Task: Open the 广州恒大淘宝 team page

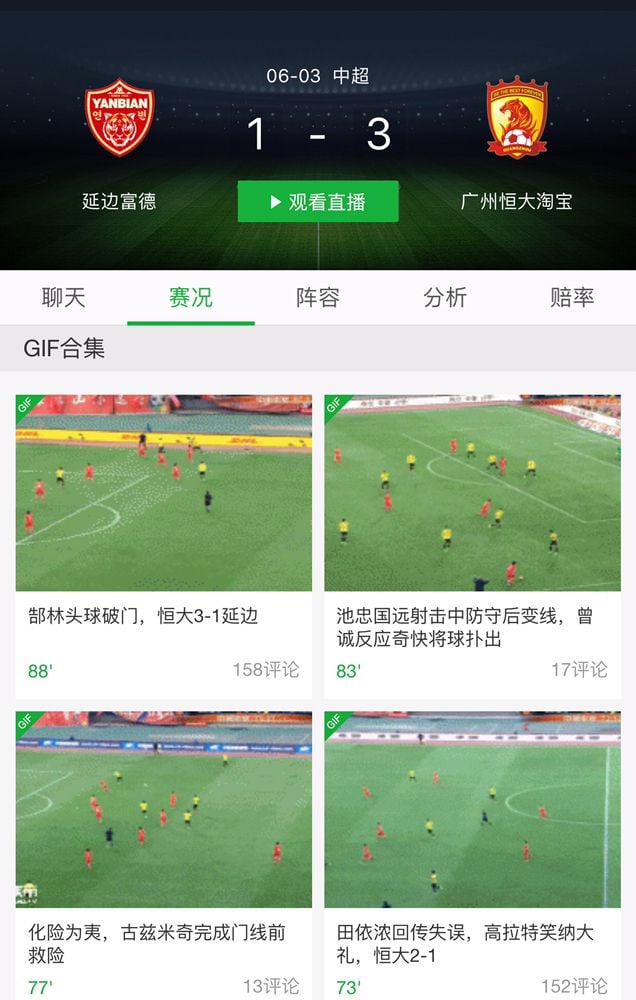Action: pos(516,119)
